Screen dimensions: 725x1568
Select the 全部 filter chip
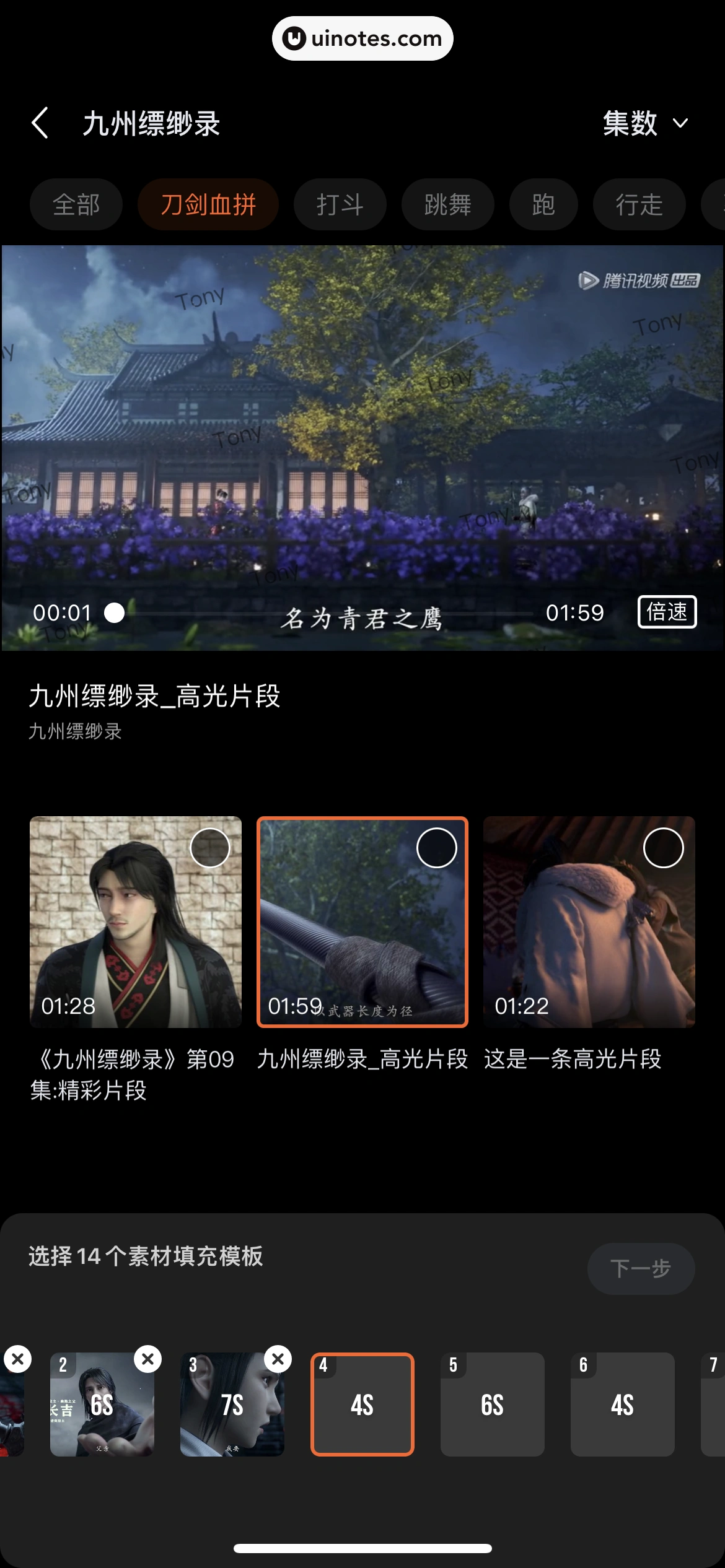[x=76, y=204]
